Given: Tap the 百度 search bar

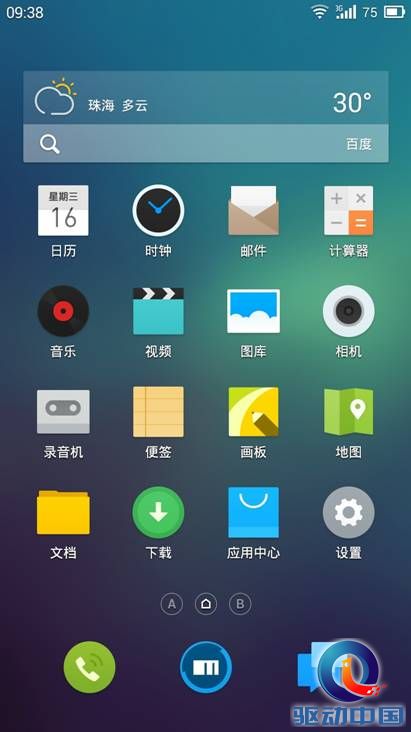Looking at the screenshot, I should tap(206, 144).
